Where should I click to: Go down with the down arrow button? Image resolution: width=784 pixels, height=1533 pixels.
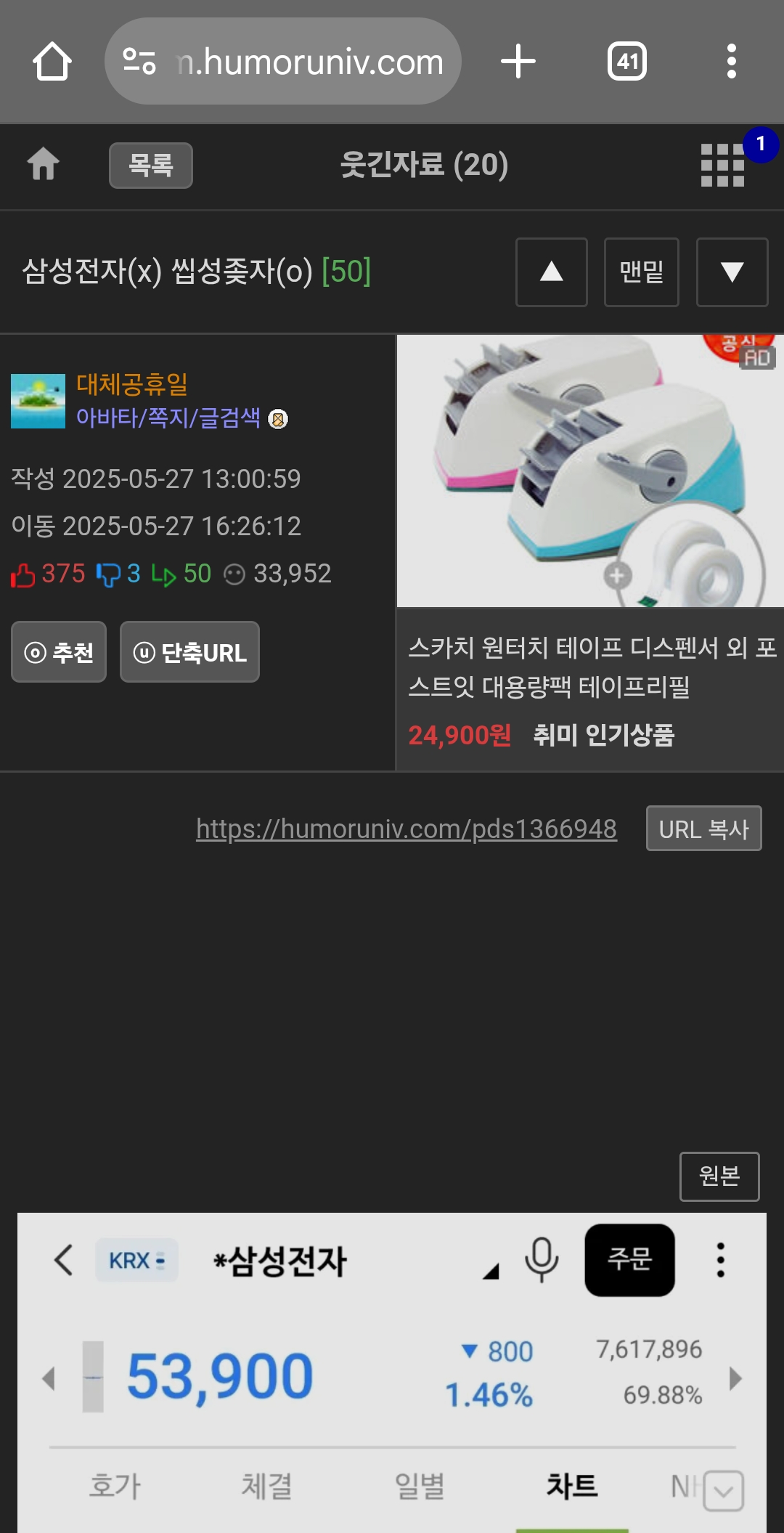click(x=732, y=272)
